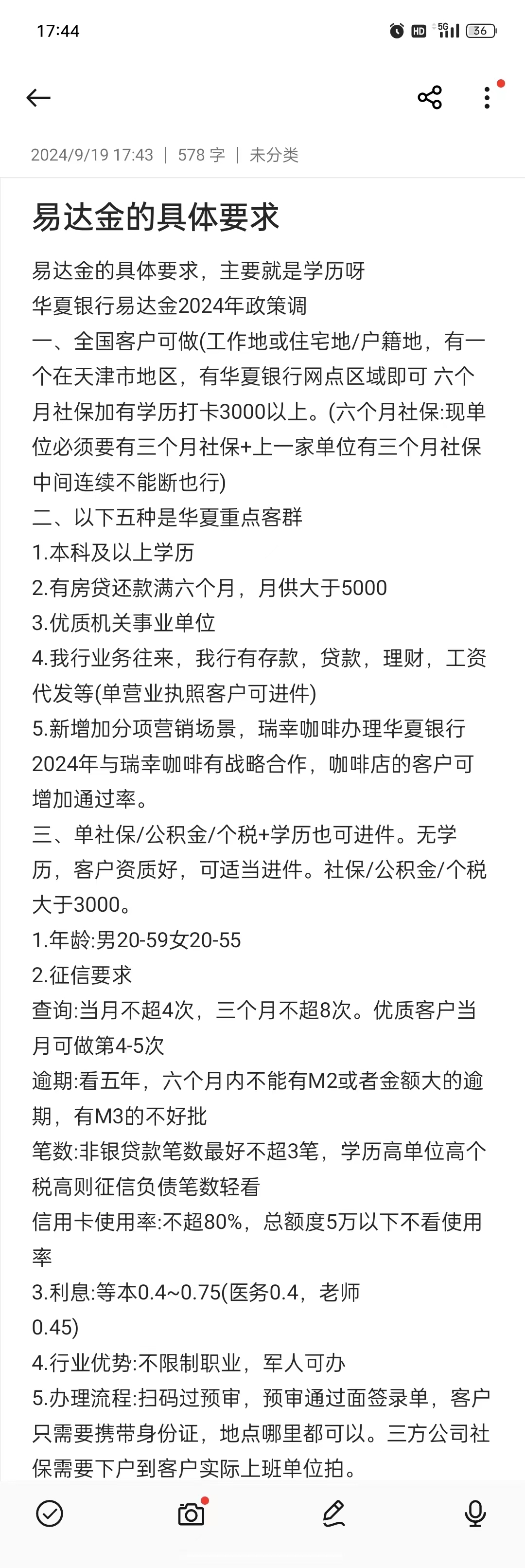This screenshot has height=1568, width=525.
Task: Edit the note title 易达金的具体要求
Action: point(156,217)
